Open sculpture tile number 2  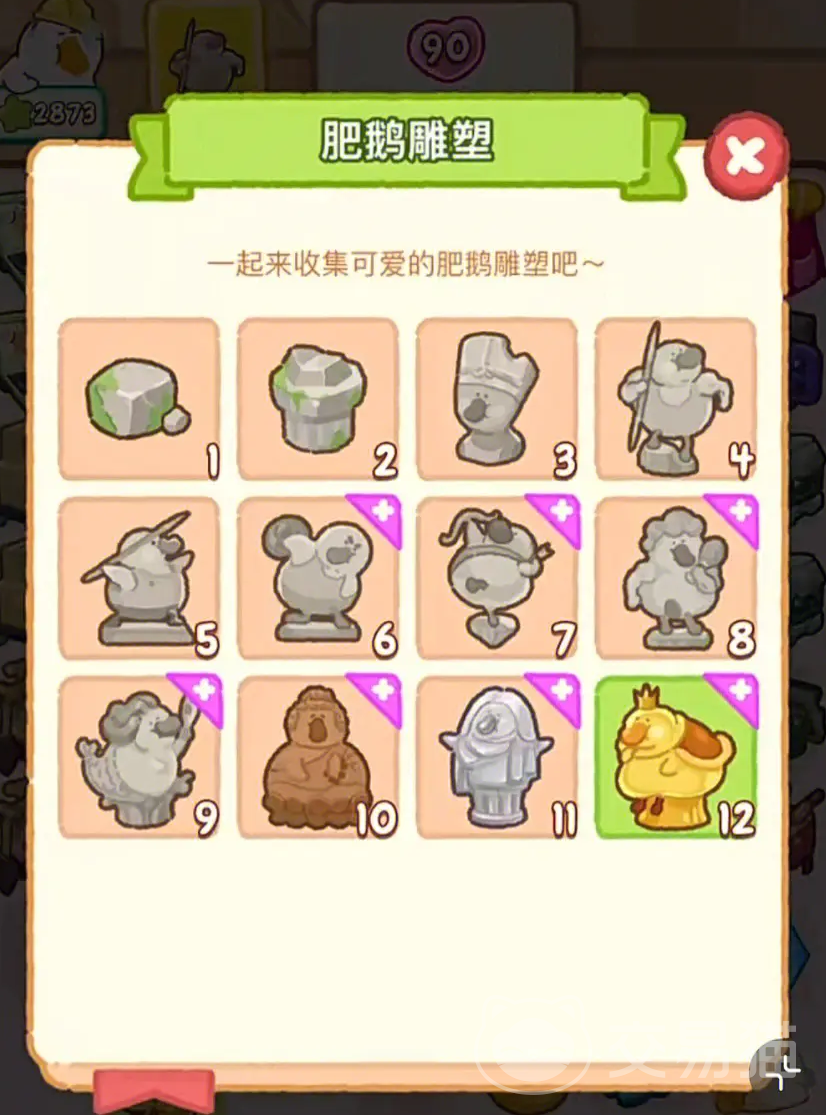[317, 399]
